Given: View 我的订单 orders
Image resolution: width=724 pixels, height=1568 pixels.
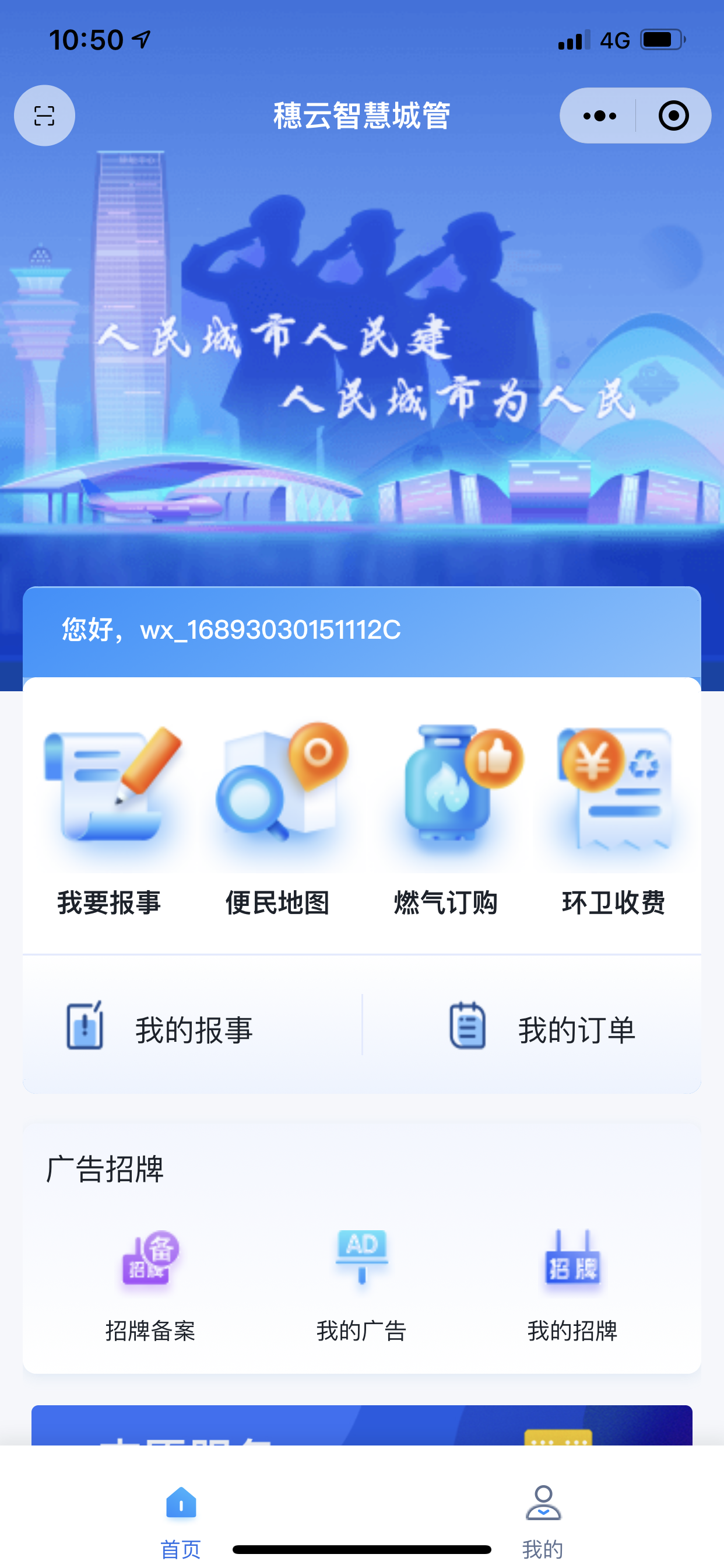Looking at the screenshot, I should [542, 1028].
